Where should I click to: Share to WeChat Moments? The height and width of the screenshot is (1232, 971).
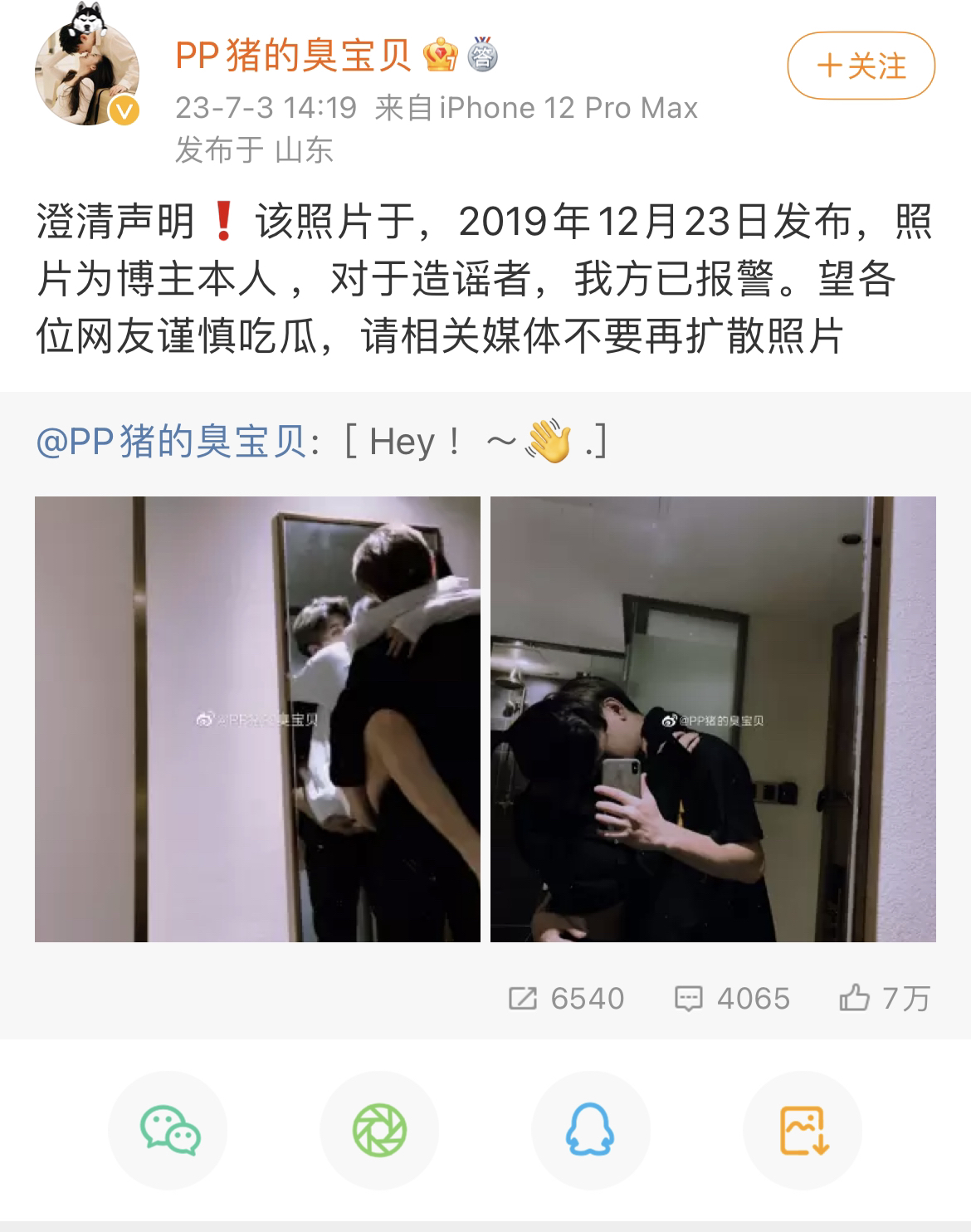click(380, 1131)
